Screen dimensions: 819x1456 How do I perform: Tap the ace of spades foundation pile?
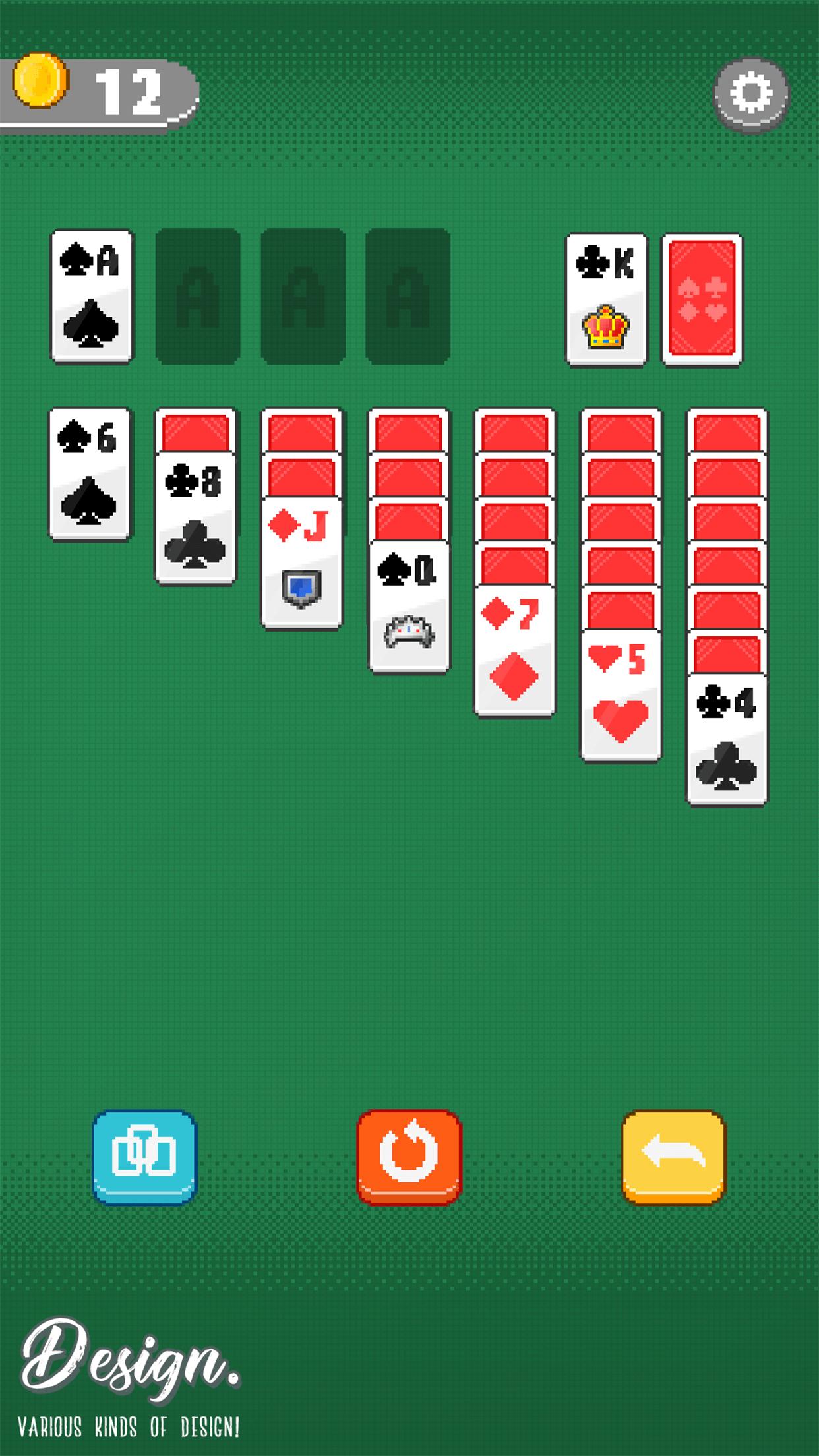pos(92,295)
